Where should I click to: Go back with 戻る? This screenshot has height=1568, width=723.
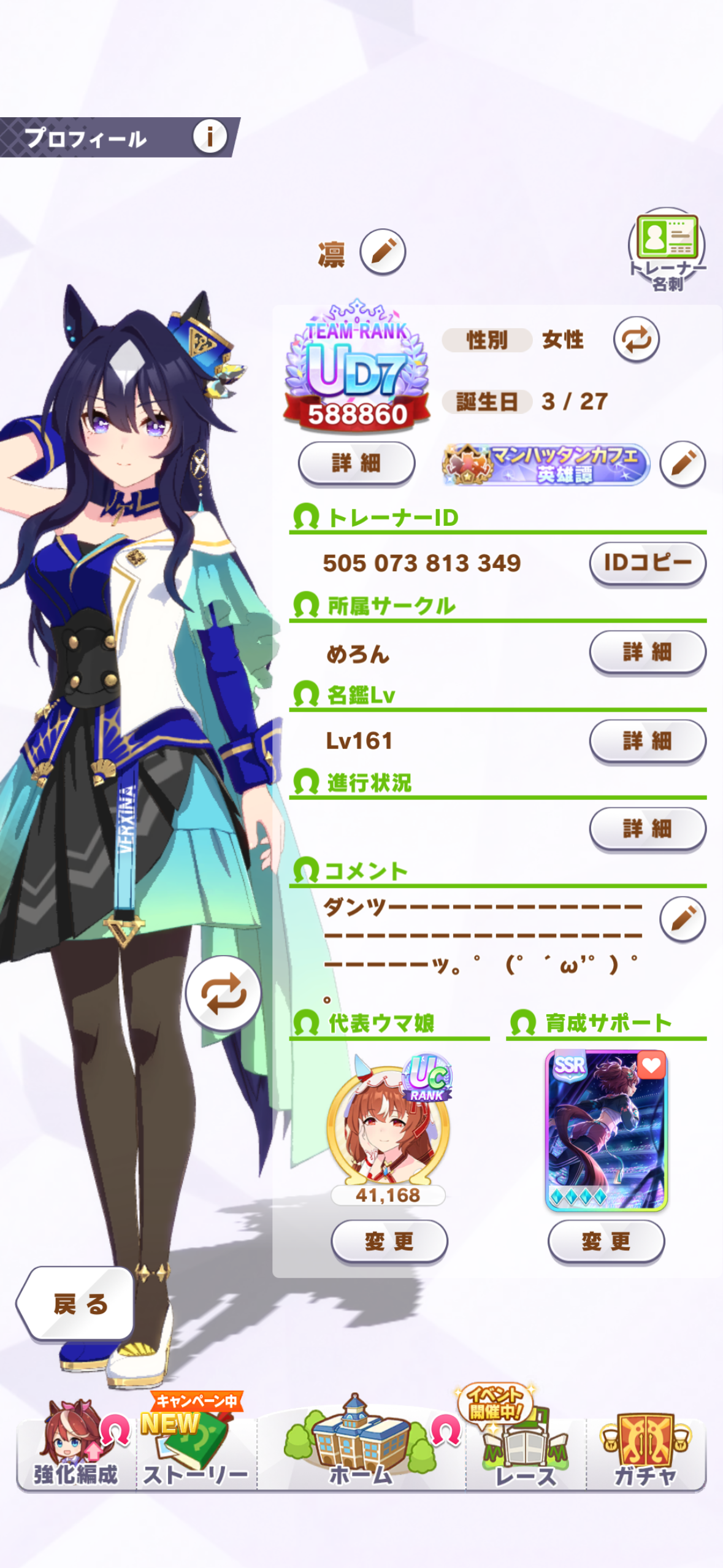click(x=75, y=1303)
